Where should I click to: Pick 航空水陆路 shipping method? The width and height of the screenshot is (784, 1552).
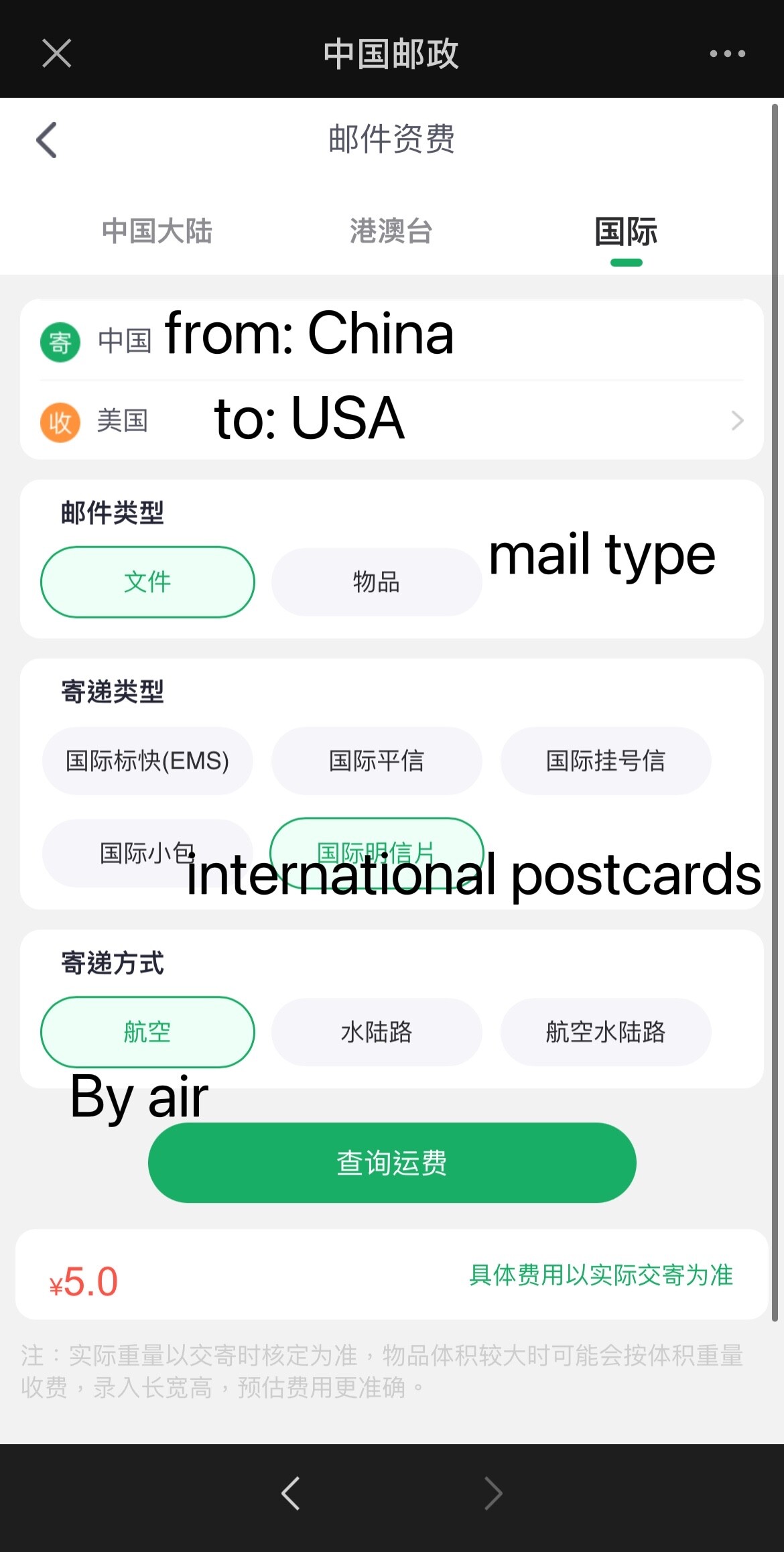tap(606, 1032)
